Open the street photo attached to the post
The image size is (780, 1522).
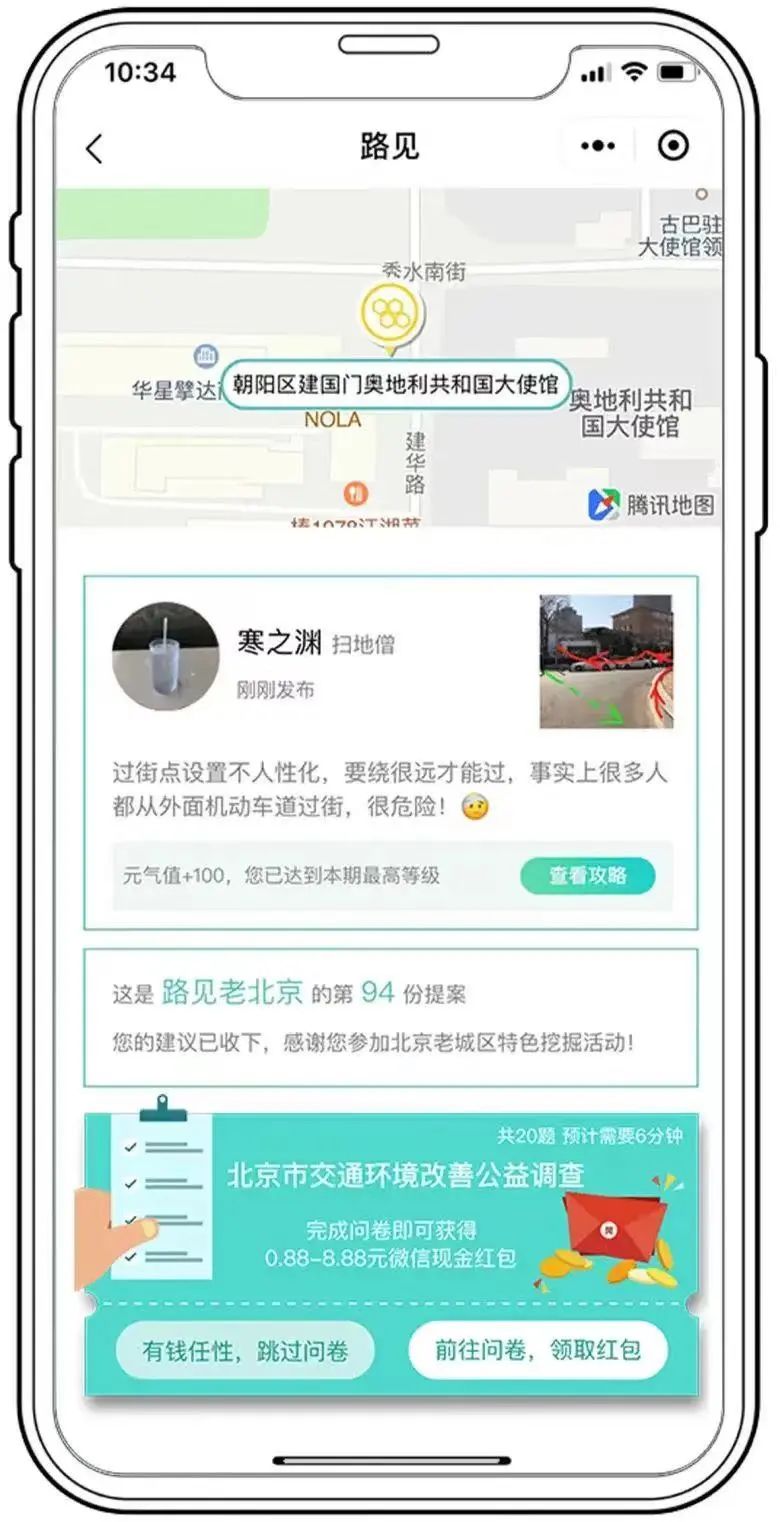point(606,661)
